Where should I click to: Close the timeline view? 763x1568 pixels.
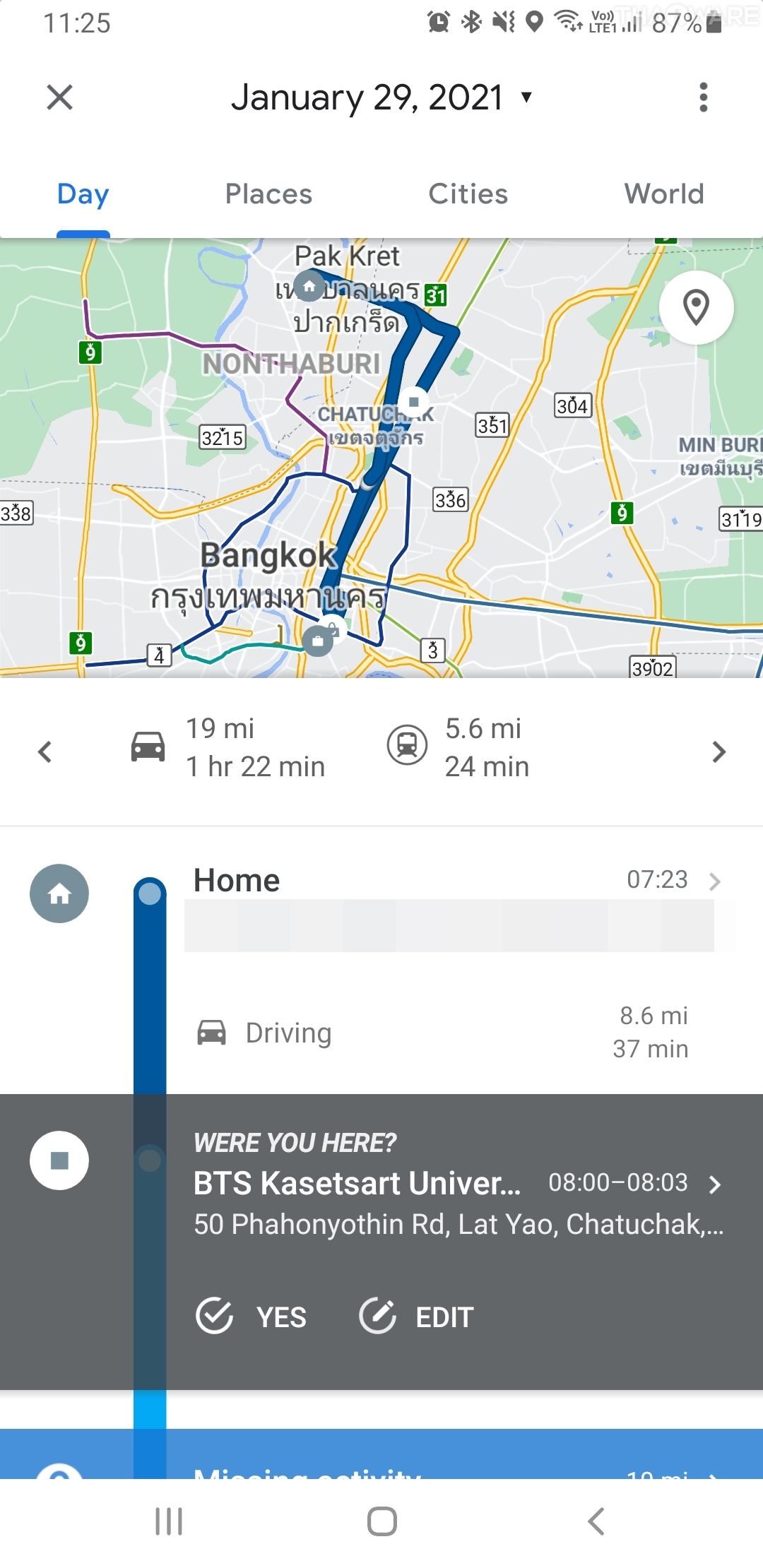click(x=60, y=97)
